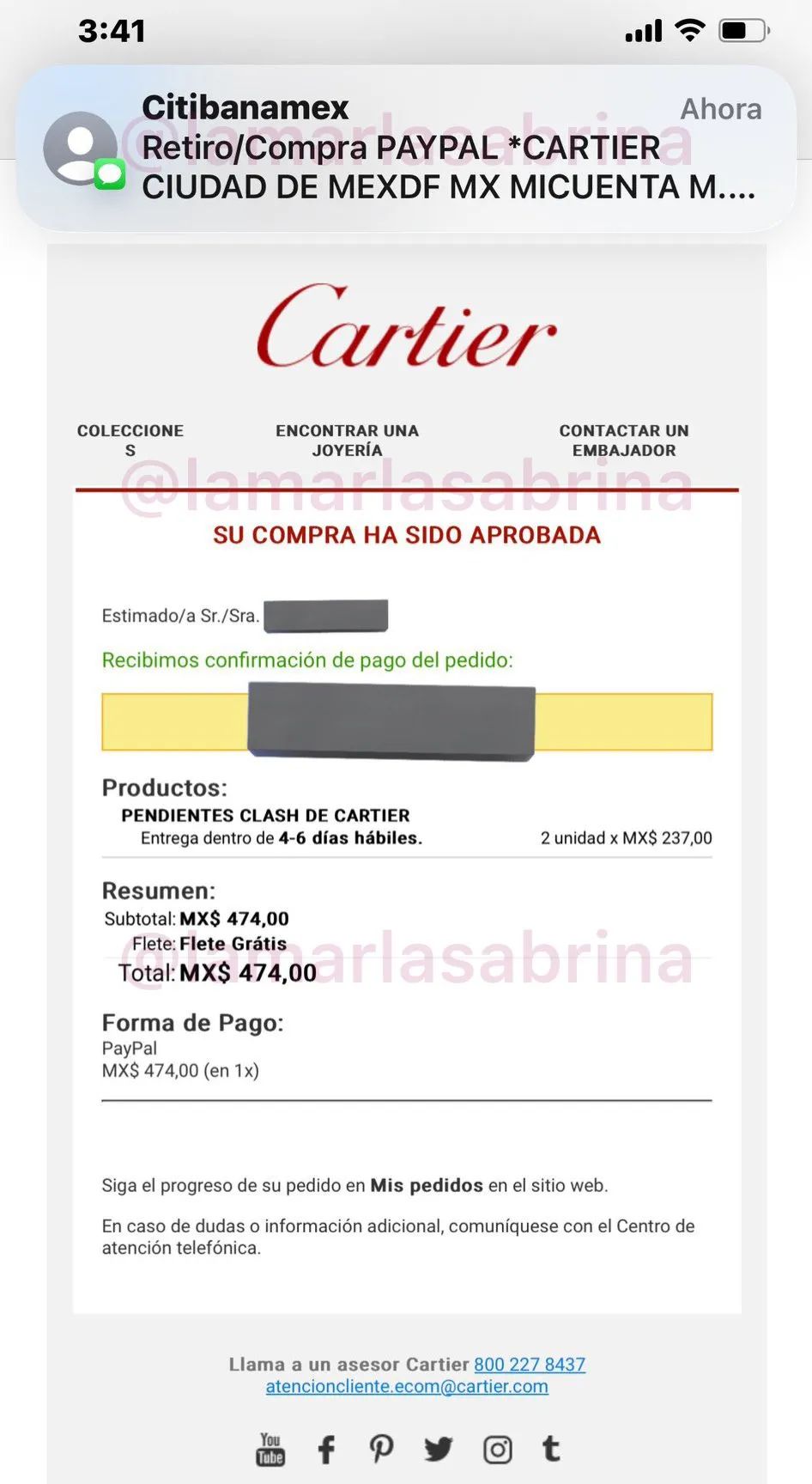Open Cartier's Pinterest icon
Viewport: 812px width, 1484px height.
[x=381, y=1449]
